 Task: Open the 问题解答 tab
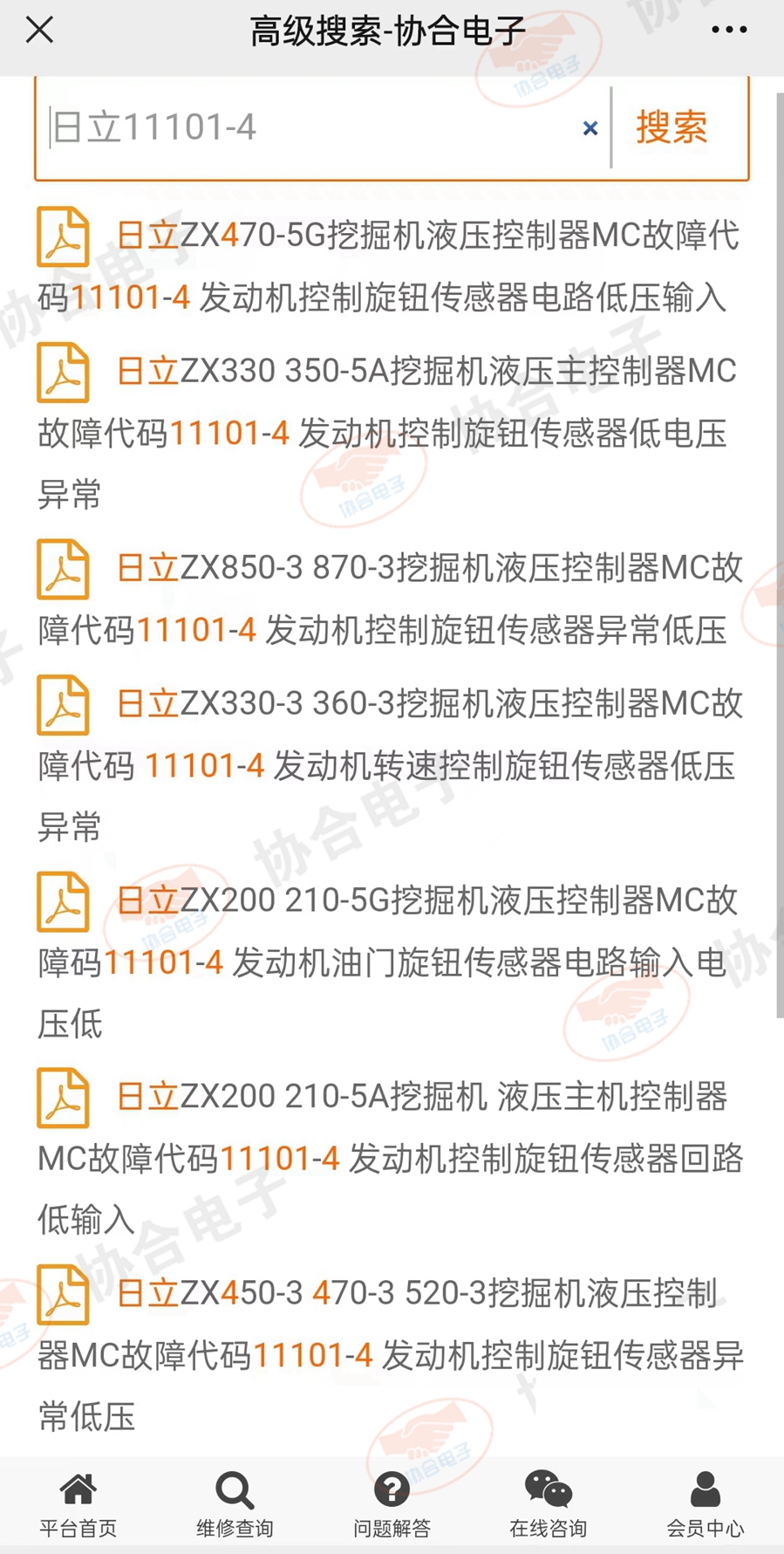pos(392,1505)
